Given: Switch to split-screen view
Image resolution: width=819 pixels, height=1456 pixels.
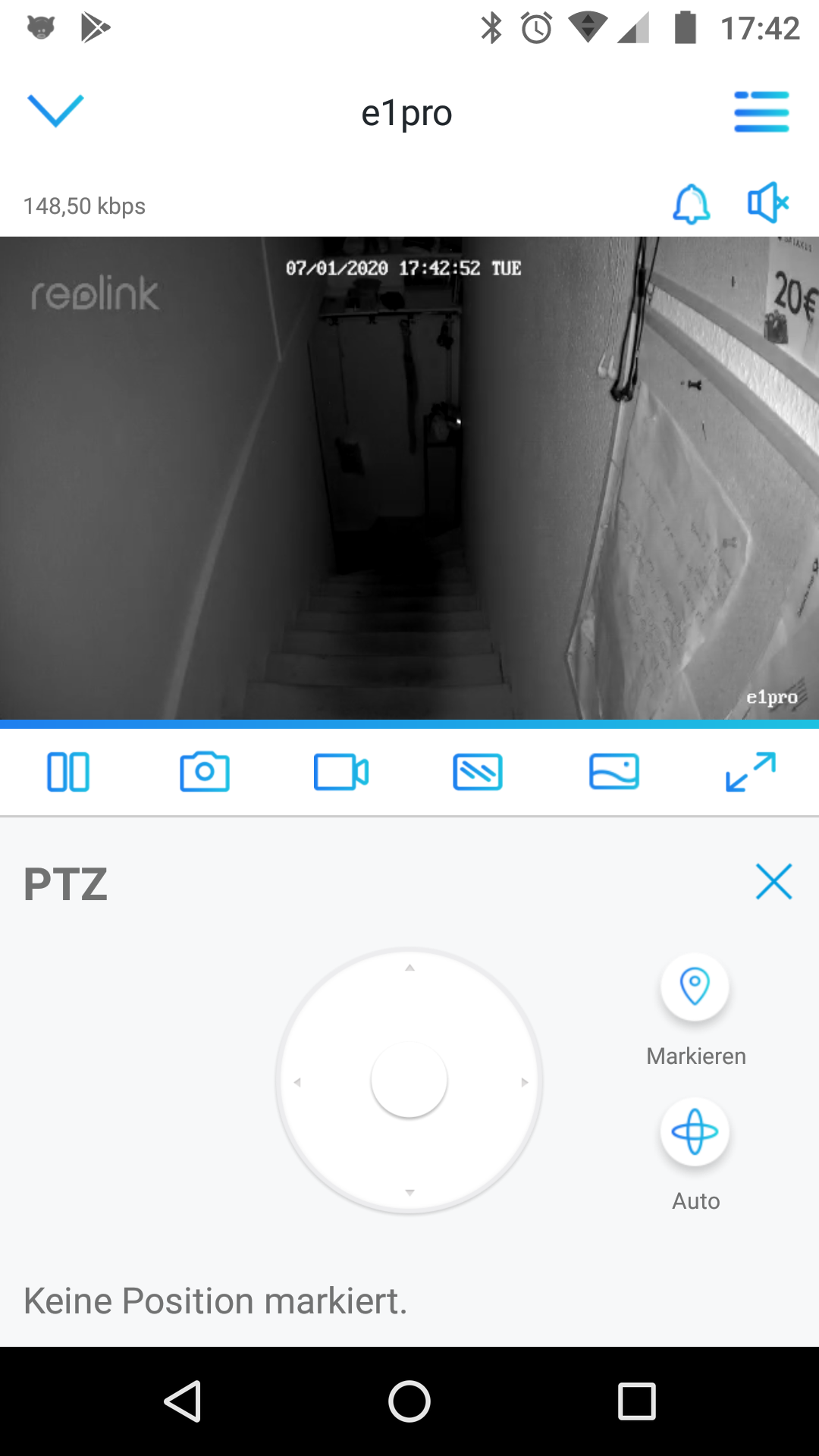Looking at the screenshot, I should (68, 772).
